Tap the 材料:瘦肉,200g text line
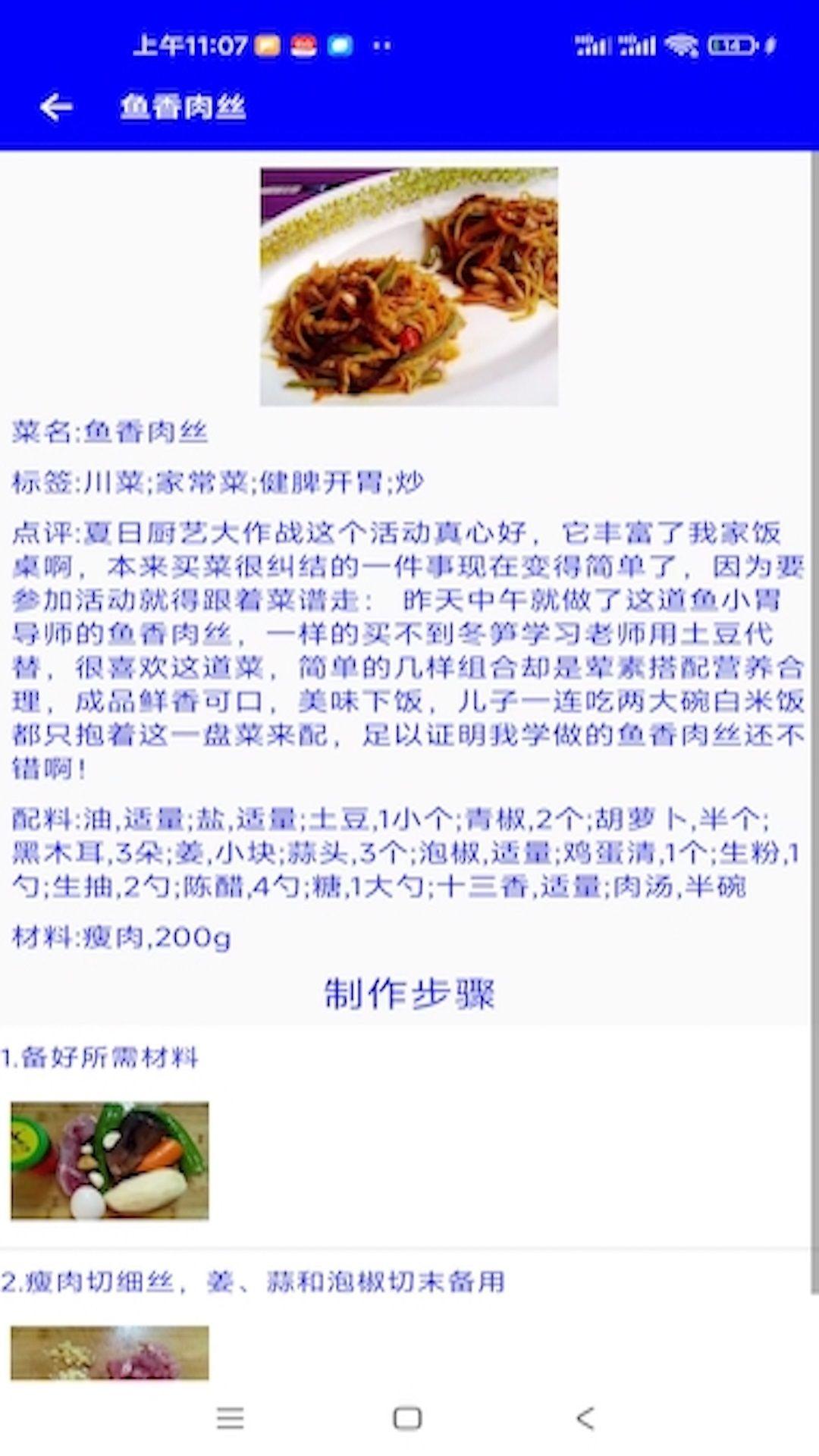Viewport: 819px width, 1456px height. click(x=121, y=938)
